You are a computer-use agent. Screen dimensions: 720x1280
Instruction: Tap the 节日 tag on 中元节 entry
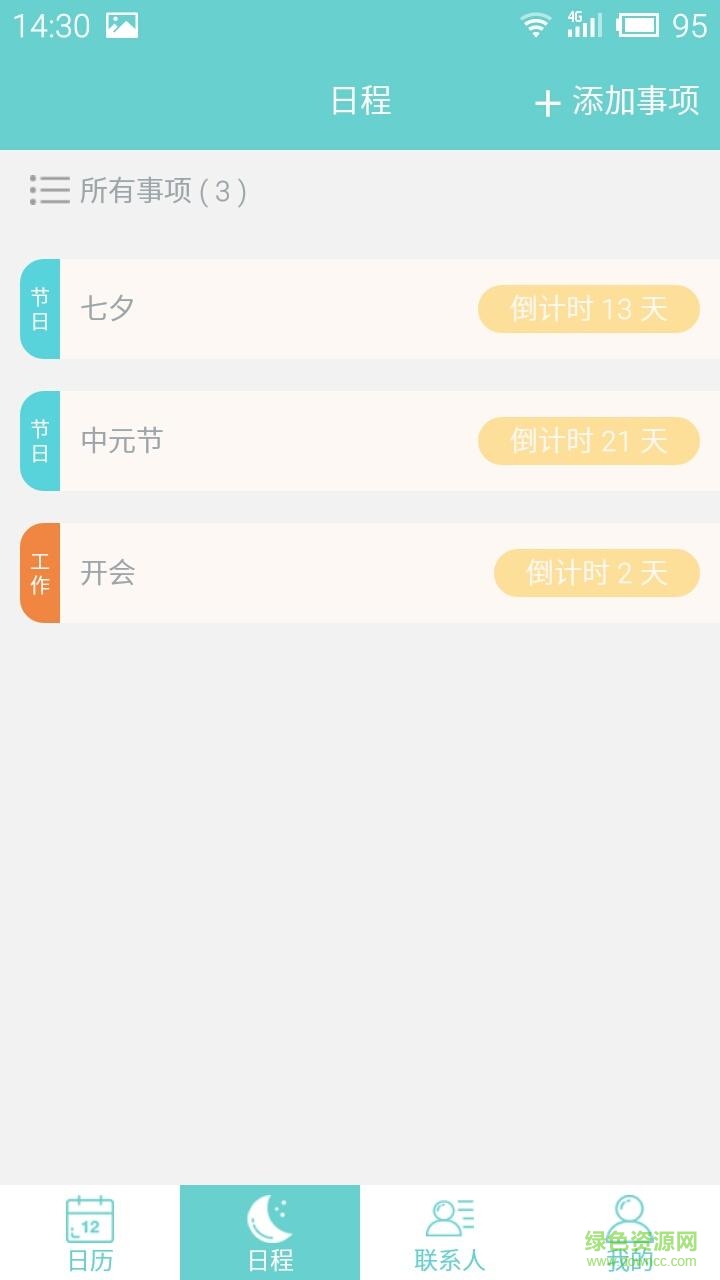tap(38, 440)
